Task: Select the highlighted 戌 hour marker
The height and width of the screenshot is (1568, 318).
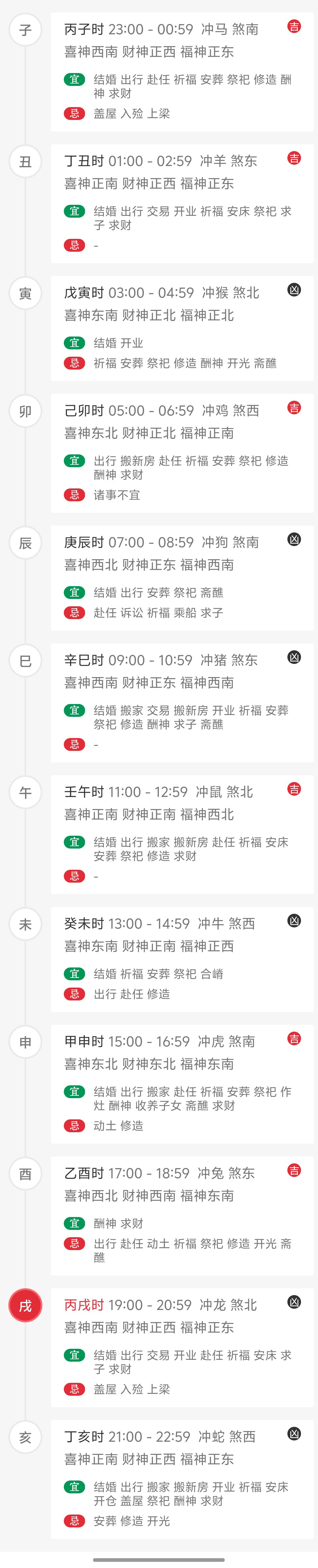Action: (25, 1306)
